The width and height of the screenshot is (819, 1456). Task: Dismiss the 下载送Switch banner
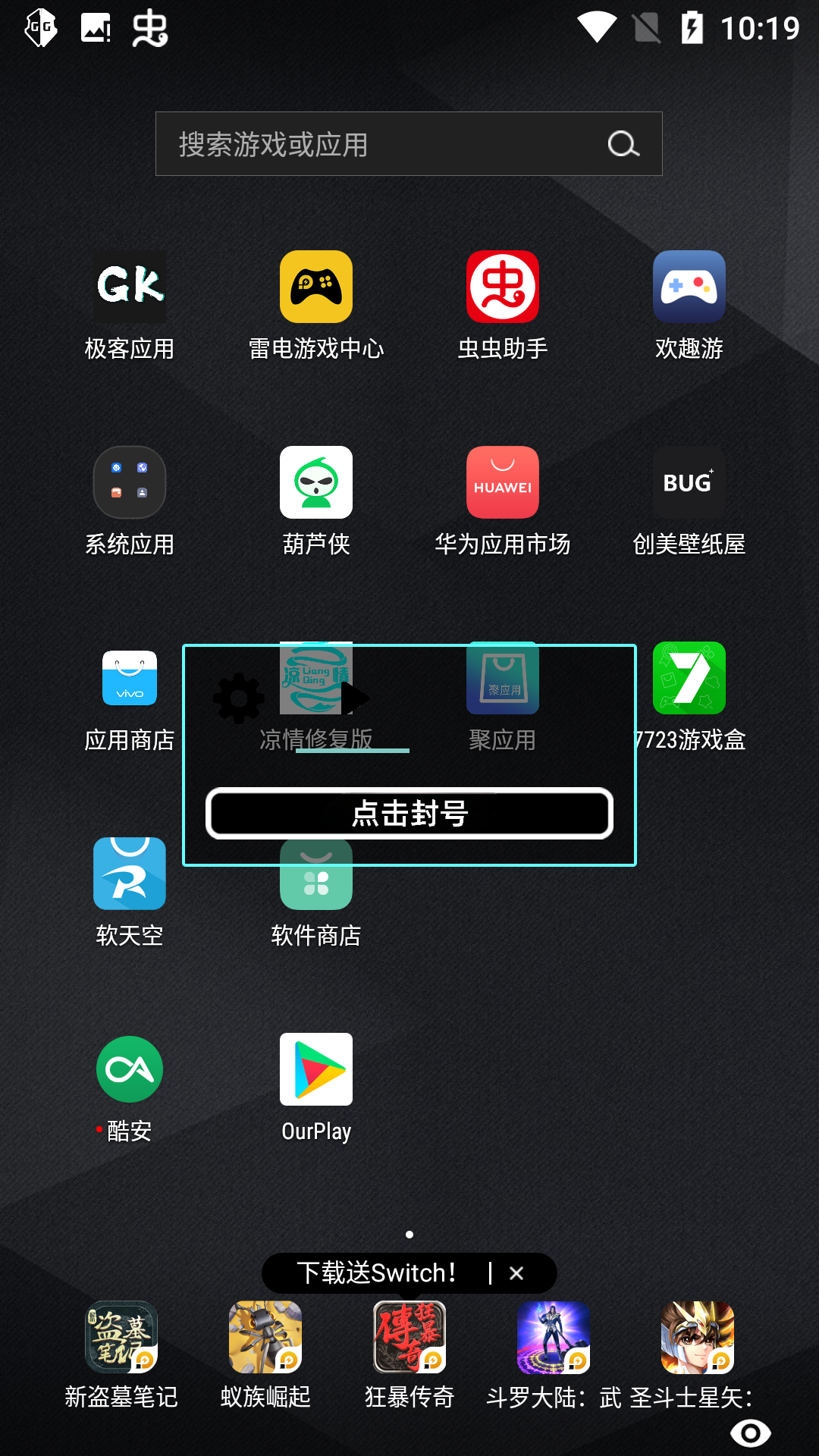pos(516,1273)
